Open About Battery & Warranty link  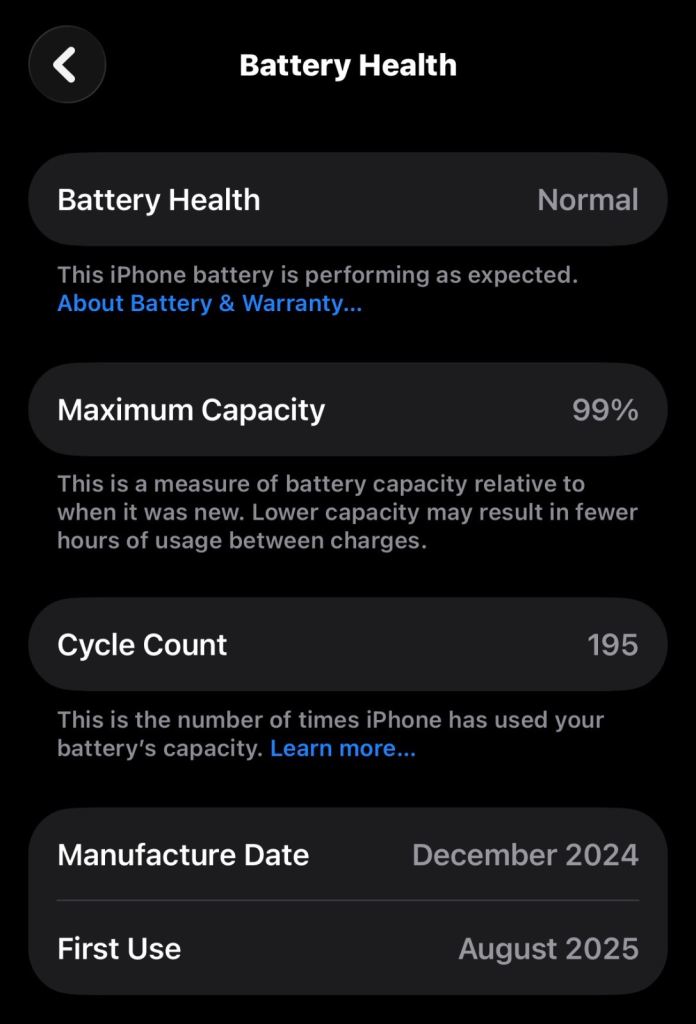point(209,304)
